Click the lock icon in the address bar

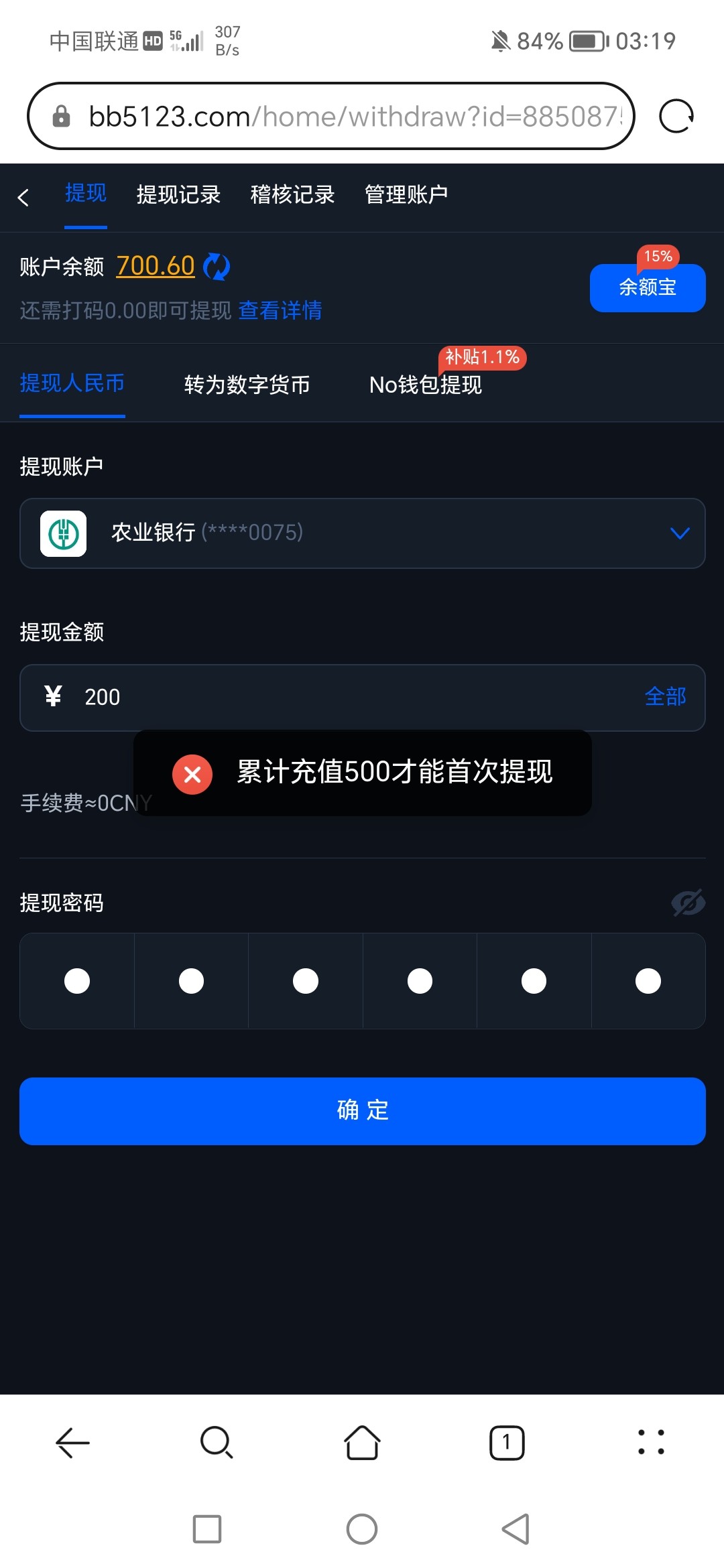click(61, 116)
